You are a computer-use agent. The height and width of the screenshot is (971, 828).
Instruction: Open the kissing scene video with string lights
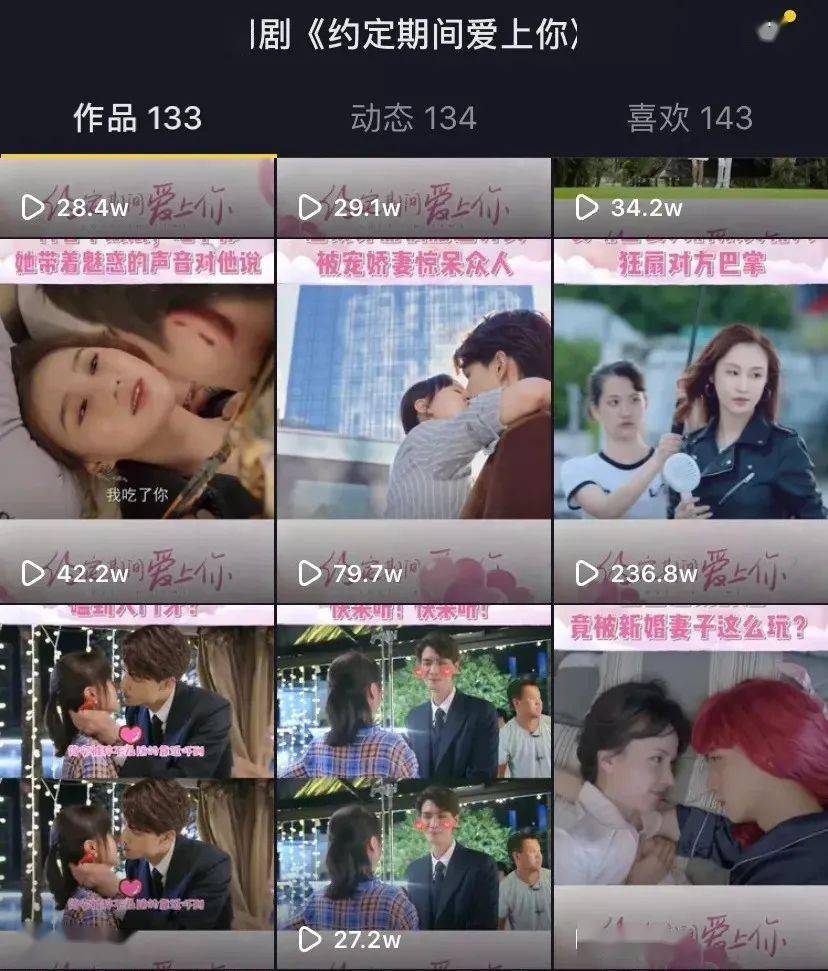point(137,780)
